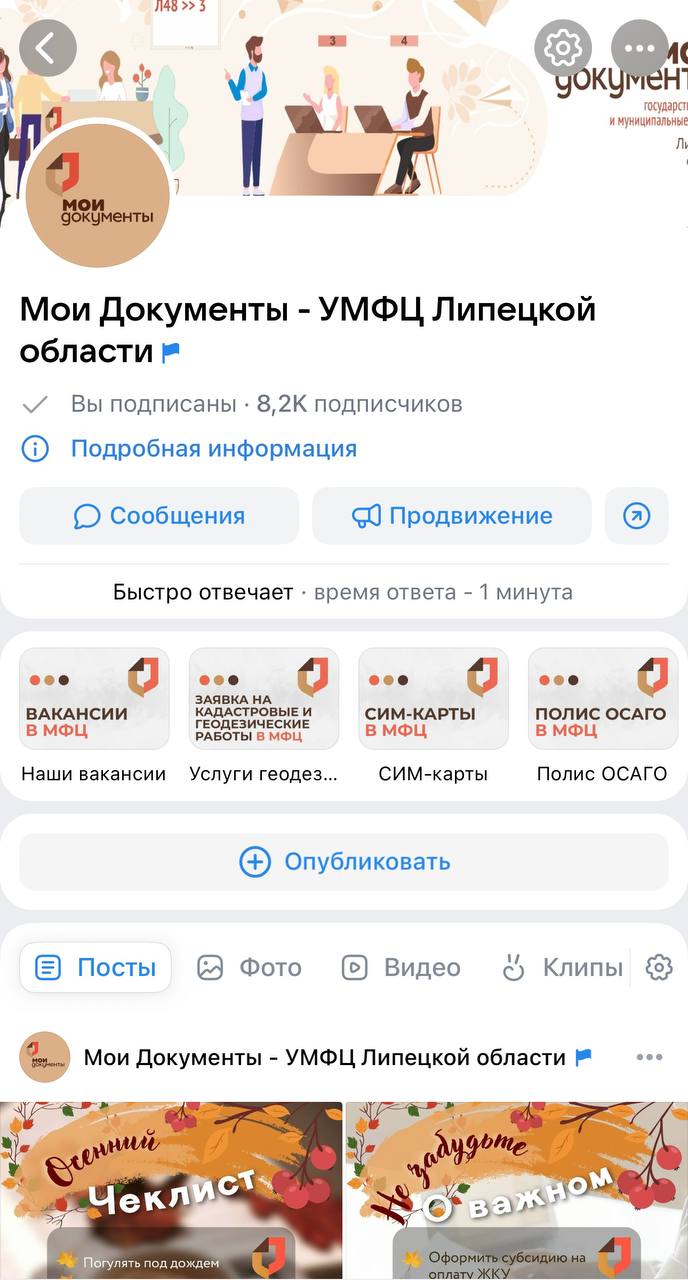This screenshot has height=1280, width=688.
Task: Switch to the Посты tab
Action: (x=96, y=968)
